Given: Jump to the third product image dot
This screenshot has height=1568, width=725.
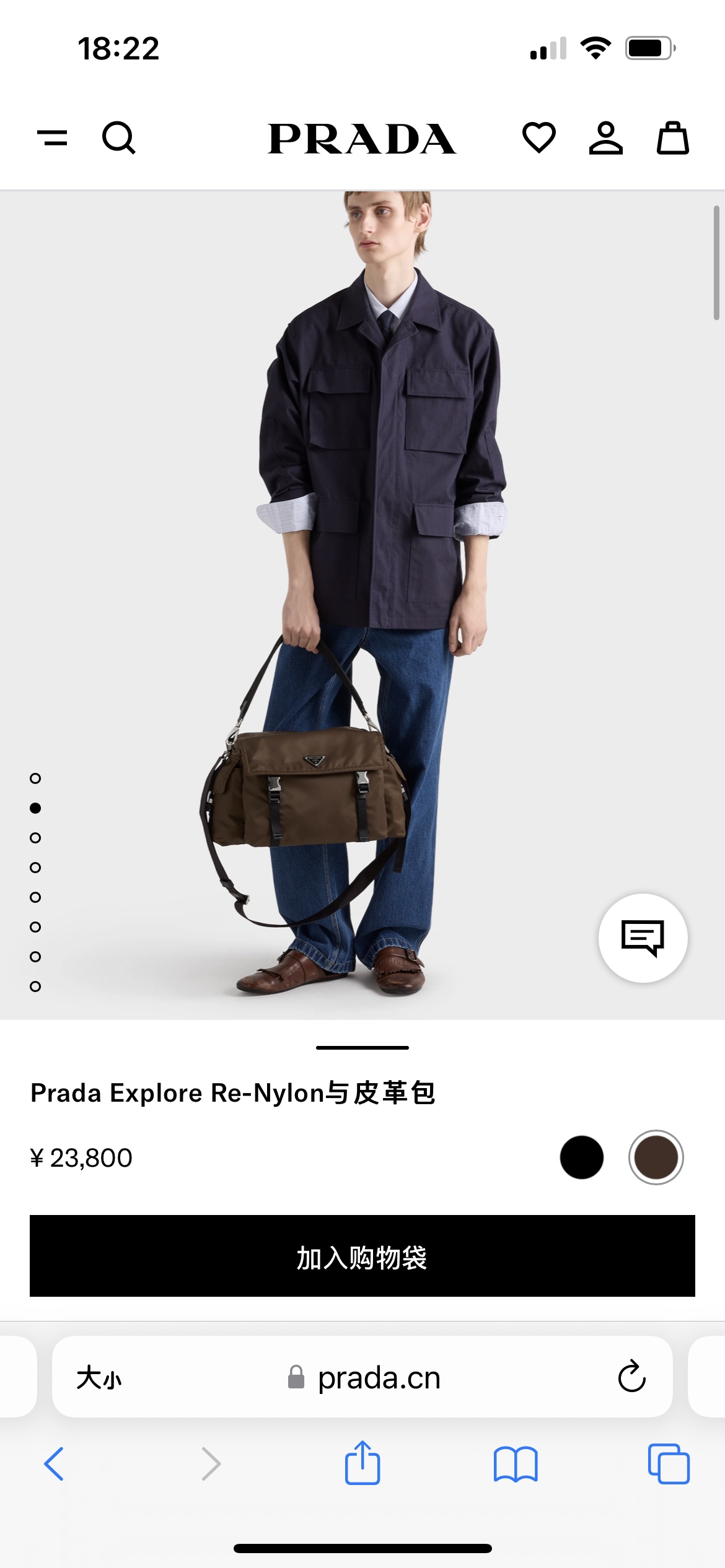Looking at the screenshot, I should [35, 838].
